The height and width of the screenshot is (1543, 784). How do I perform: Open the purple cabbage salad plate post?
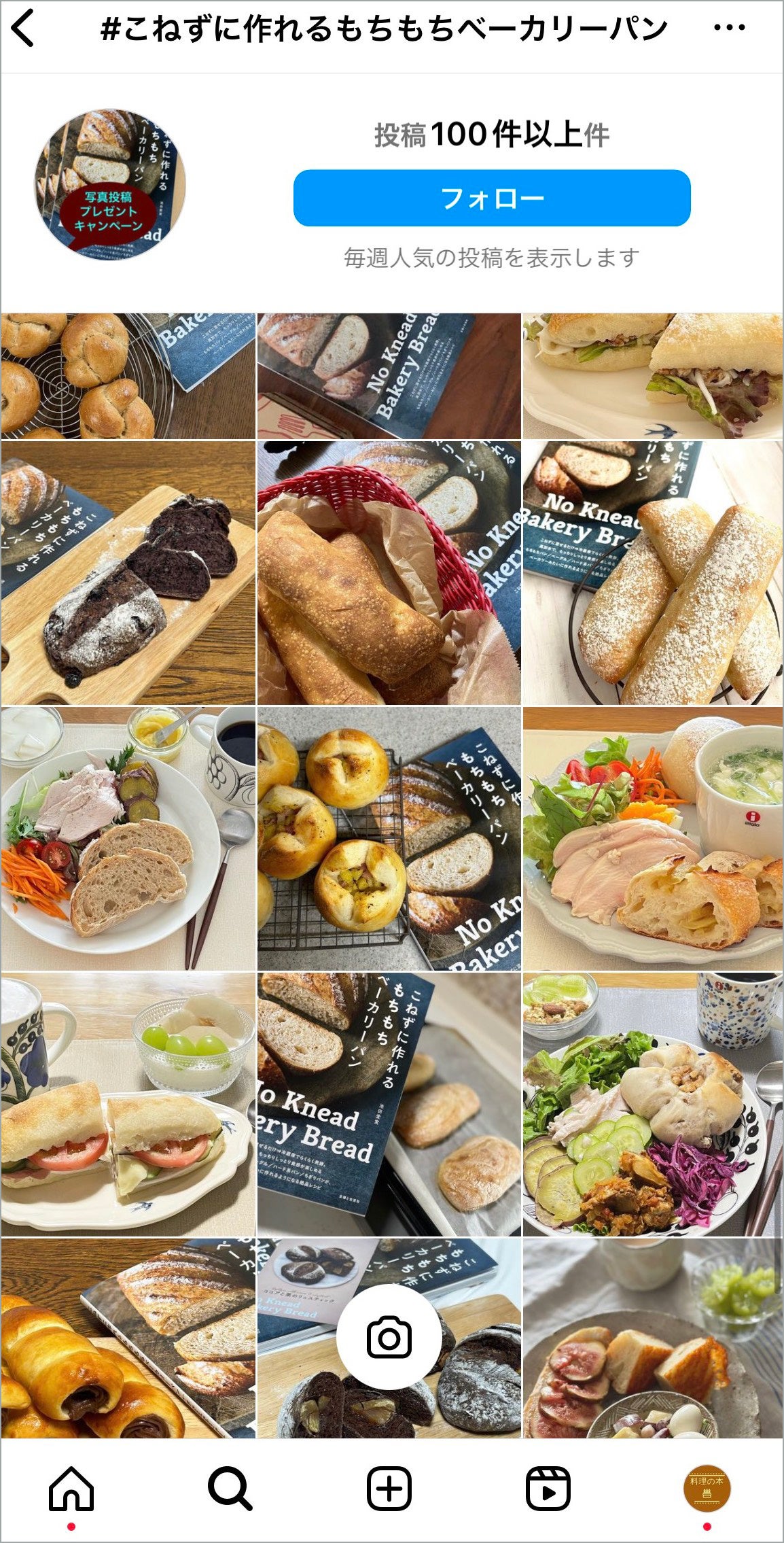[652, 1104]
